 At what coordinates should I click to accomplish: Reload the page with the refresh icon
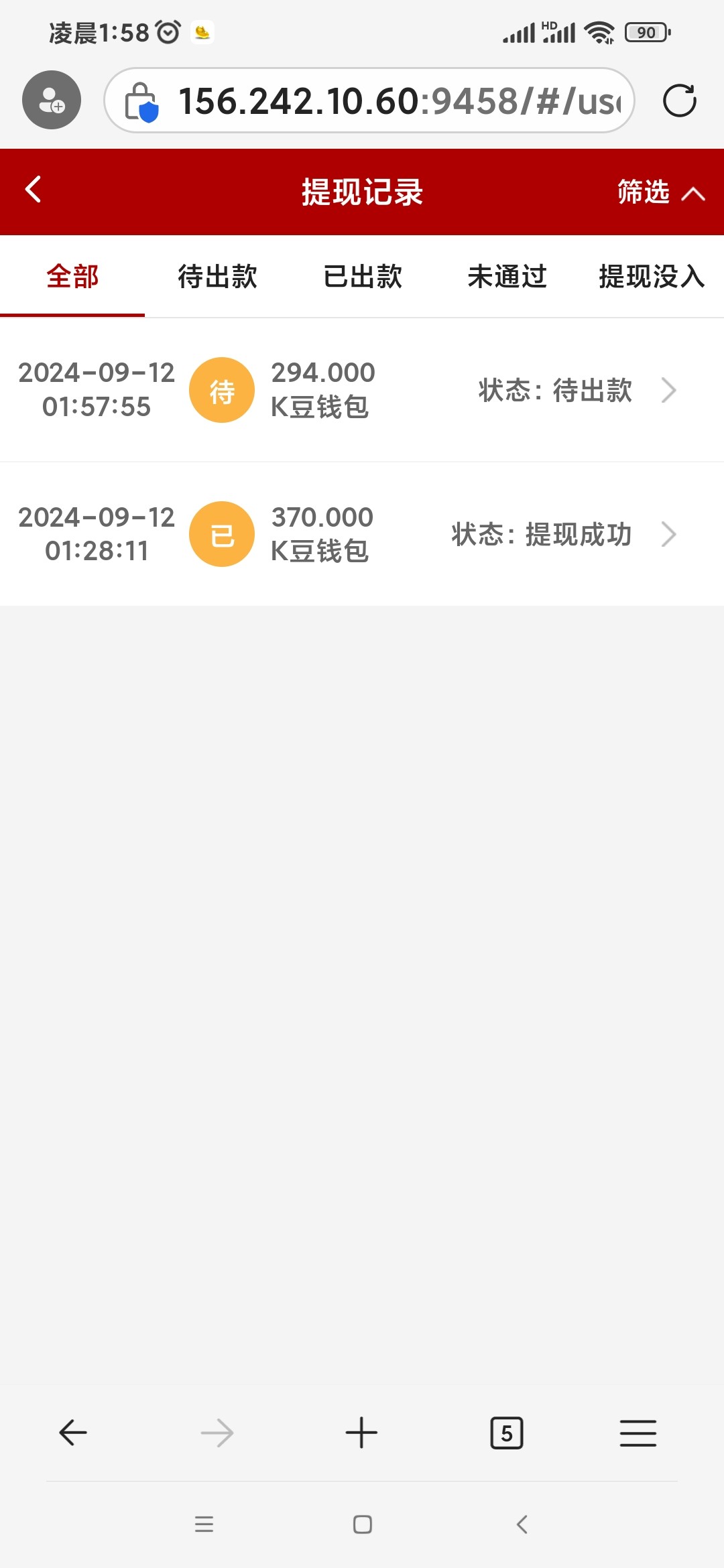pyautogui.click(x=679, y=101)
